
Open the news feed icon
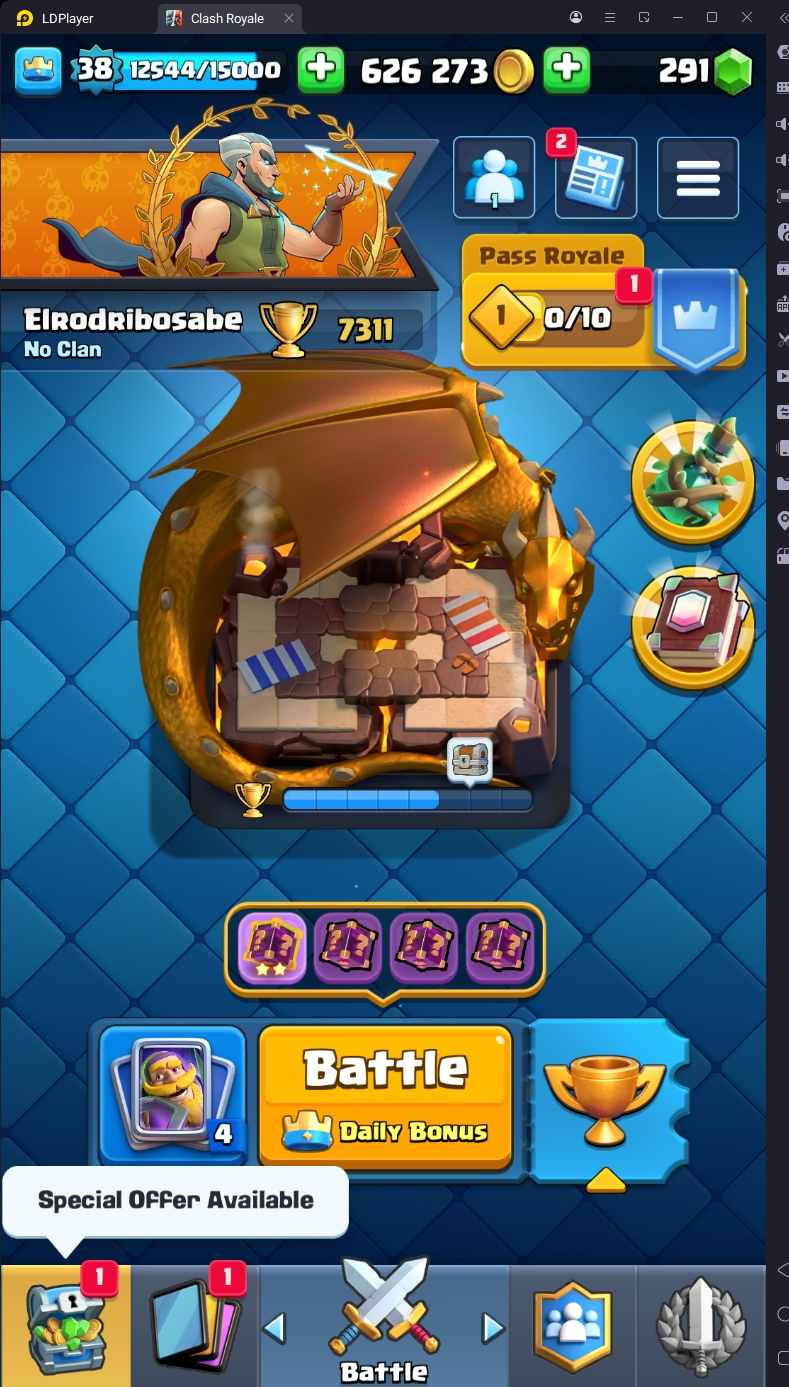[x=596, y=178]
